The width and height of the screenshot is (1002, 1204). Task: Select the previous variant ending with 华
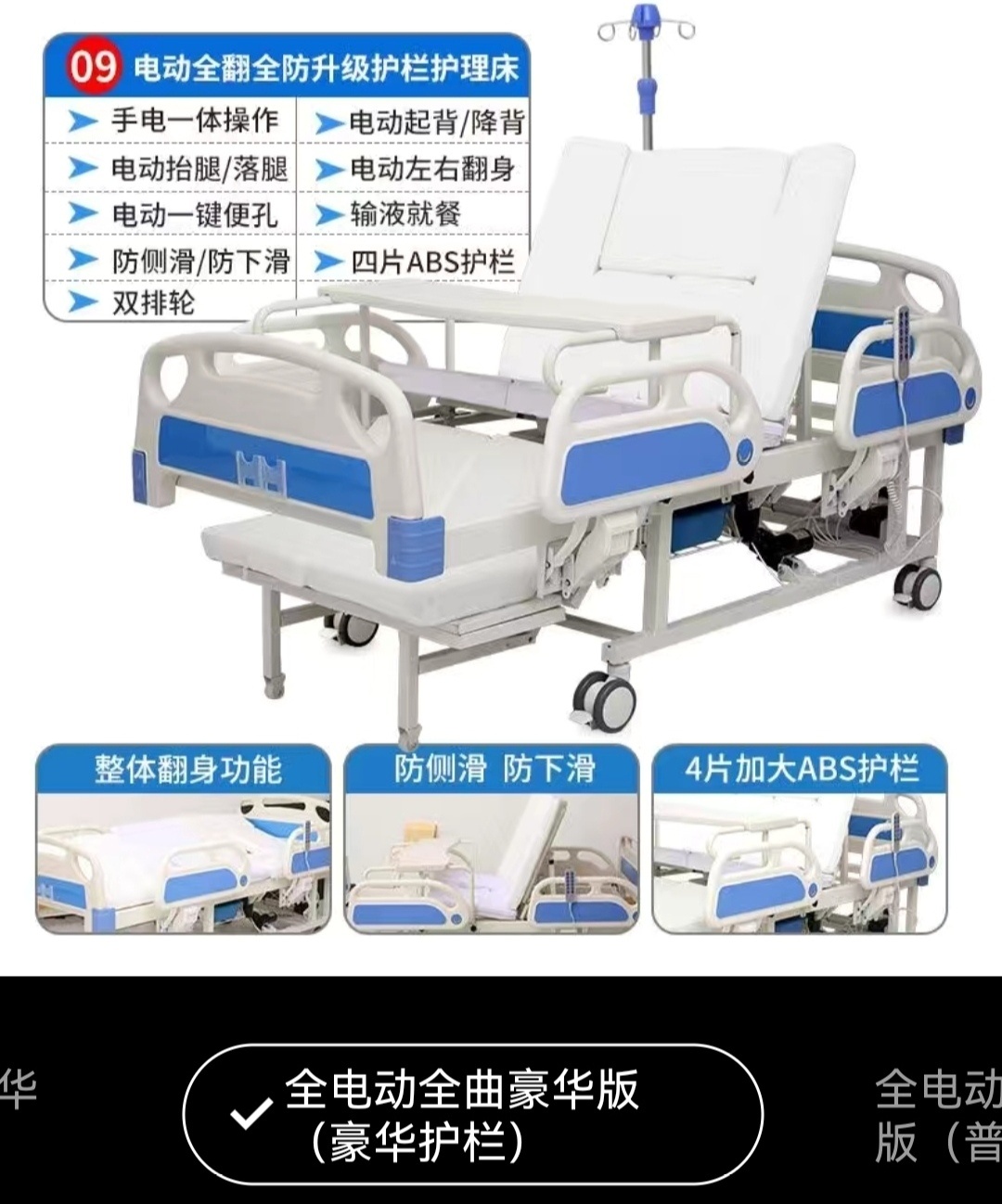(x=19, y=1089)
